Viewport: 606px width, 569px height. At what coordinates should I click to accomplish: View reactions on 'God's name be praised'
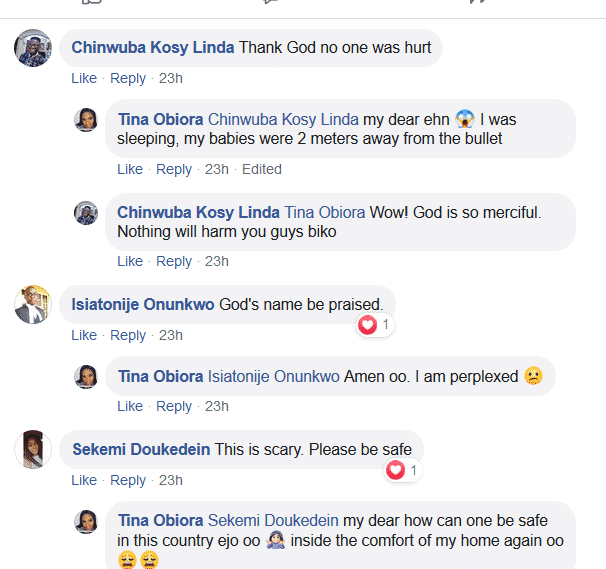375,325
